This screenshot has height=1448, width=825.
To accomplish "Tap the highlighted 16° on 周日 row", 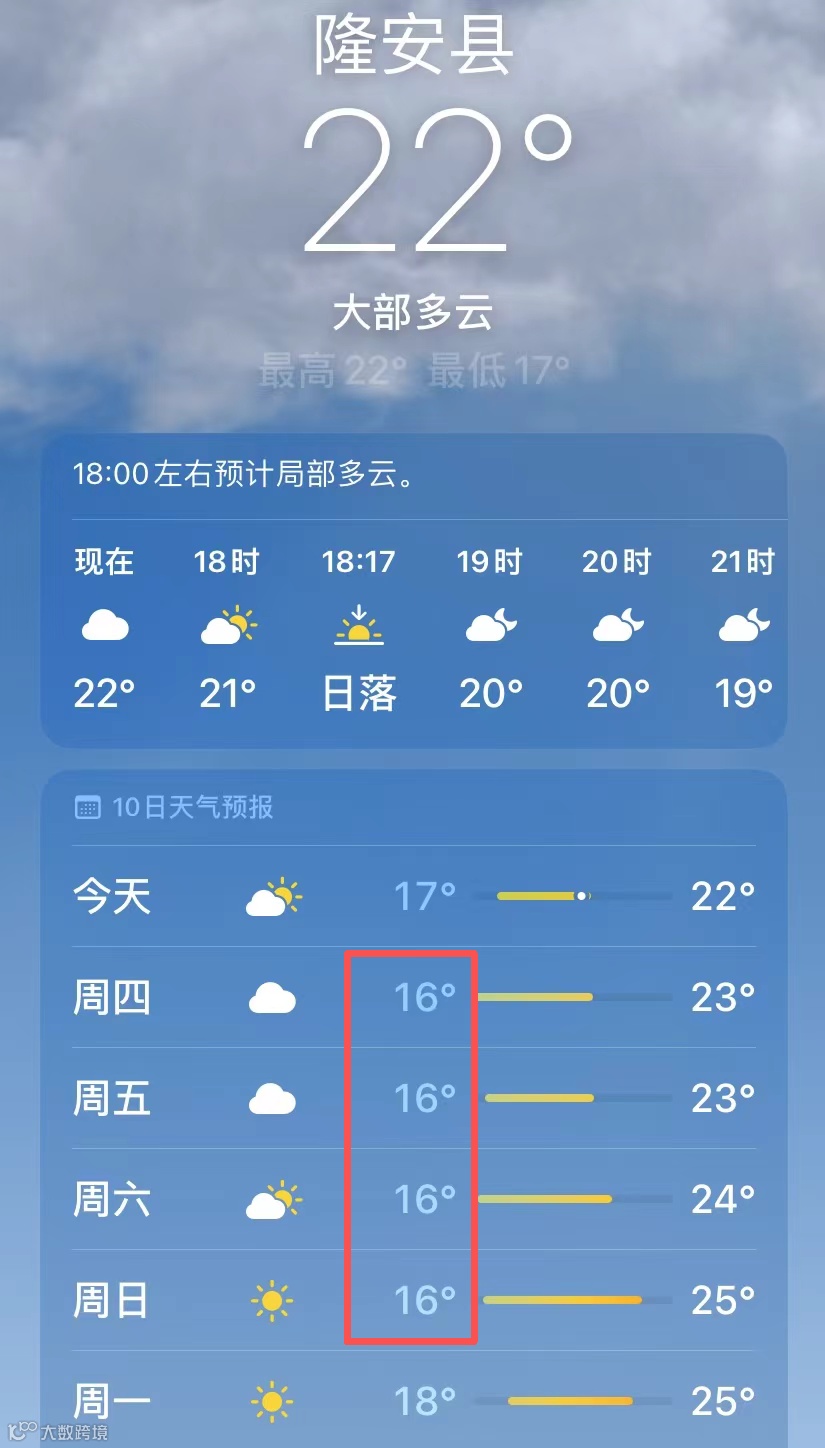I will 420,1299.
